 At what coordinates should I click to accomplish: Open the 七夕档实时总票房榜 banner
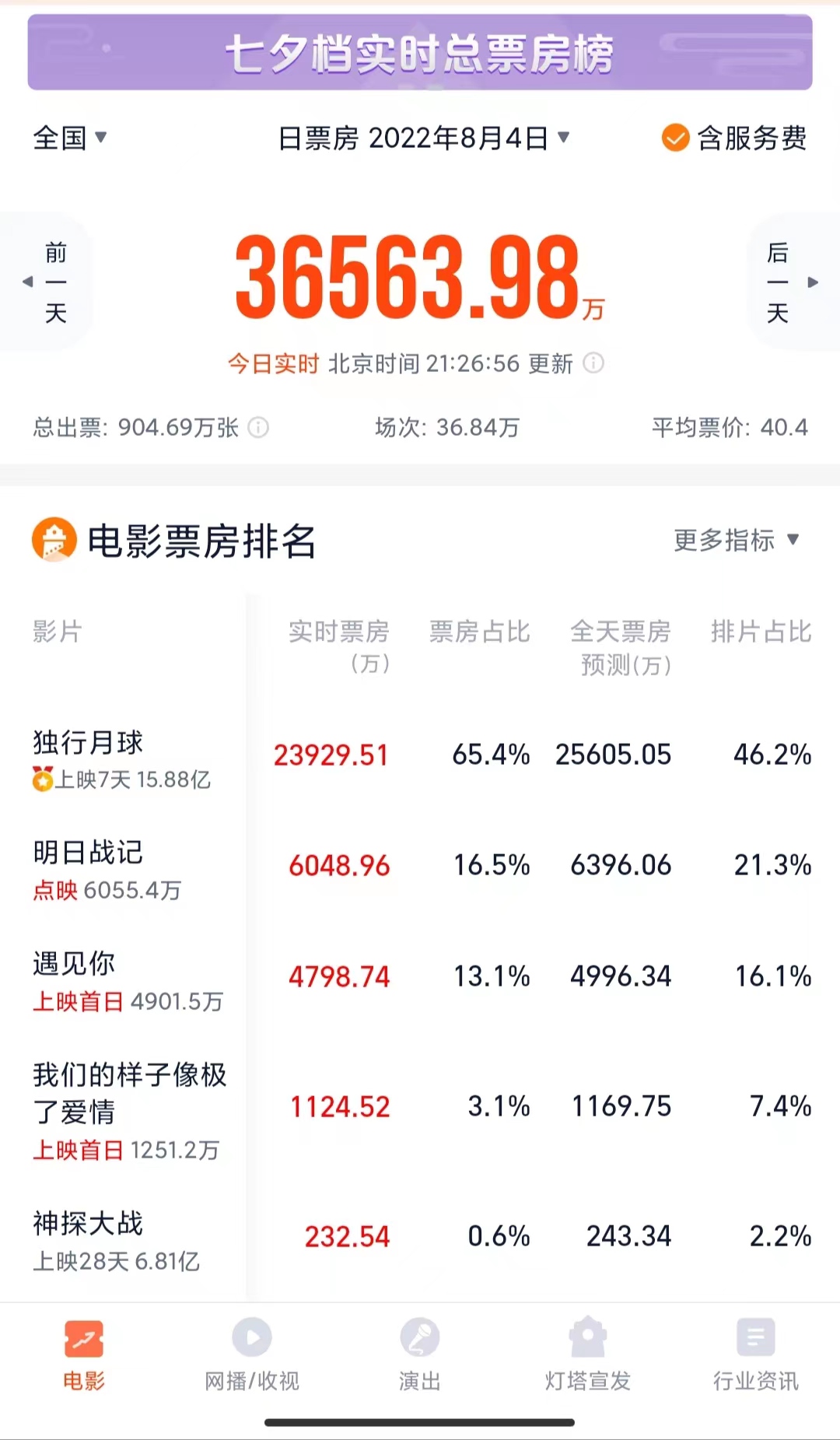pyautogui.click(x=420, y=52)
